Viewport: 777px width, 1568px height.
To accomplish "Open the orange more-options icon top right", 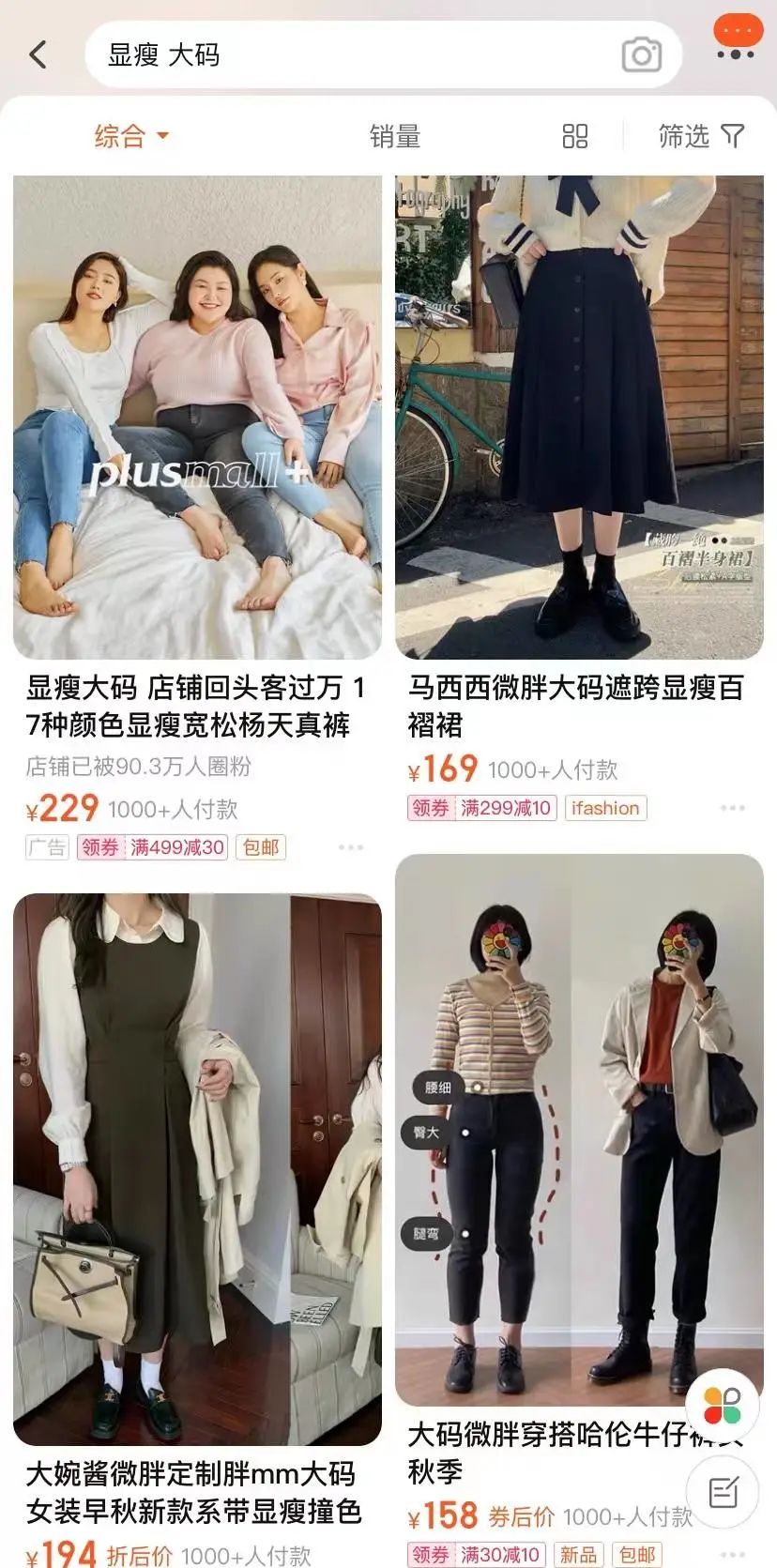I will pos(738,32).
